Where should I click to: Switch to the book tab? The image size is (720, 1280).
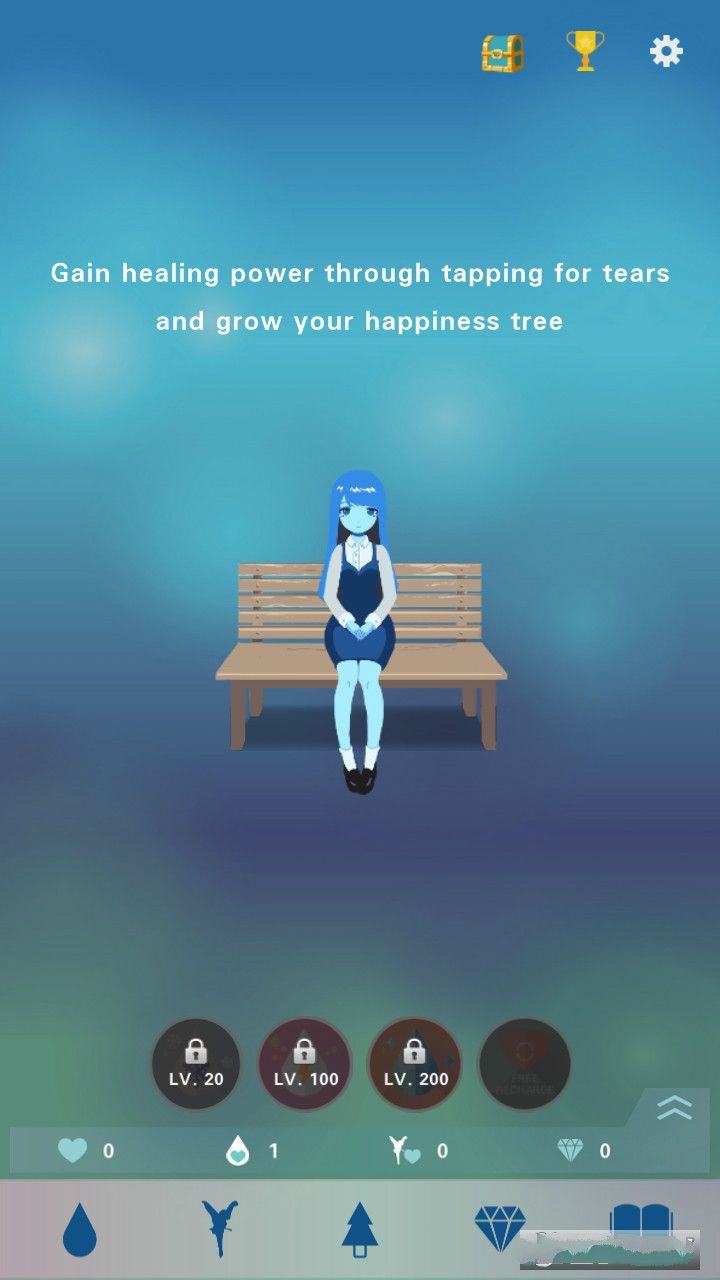pos(641,1220)
